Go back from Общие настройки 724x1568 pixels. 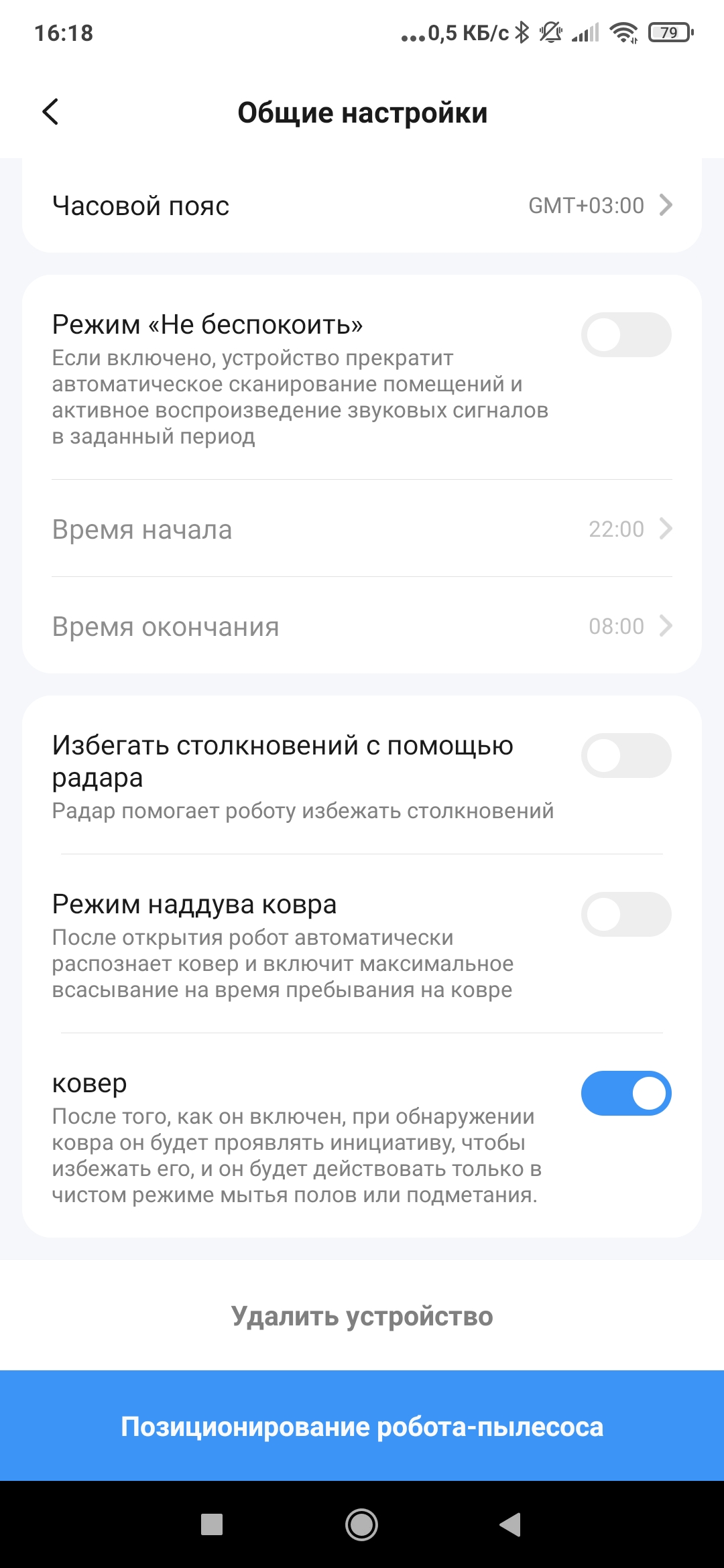[x=51, y=112]
